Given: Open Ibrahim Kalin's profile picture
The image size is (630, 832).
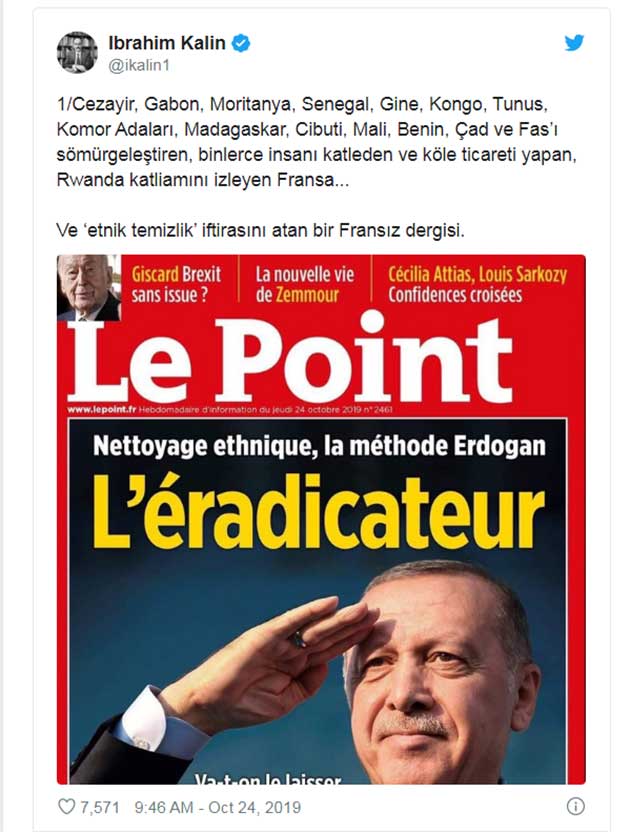Looking at the screenshot, I should point(76,53).
